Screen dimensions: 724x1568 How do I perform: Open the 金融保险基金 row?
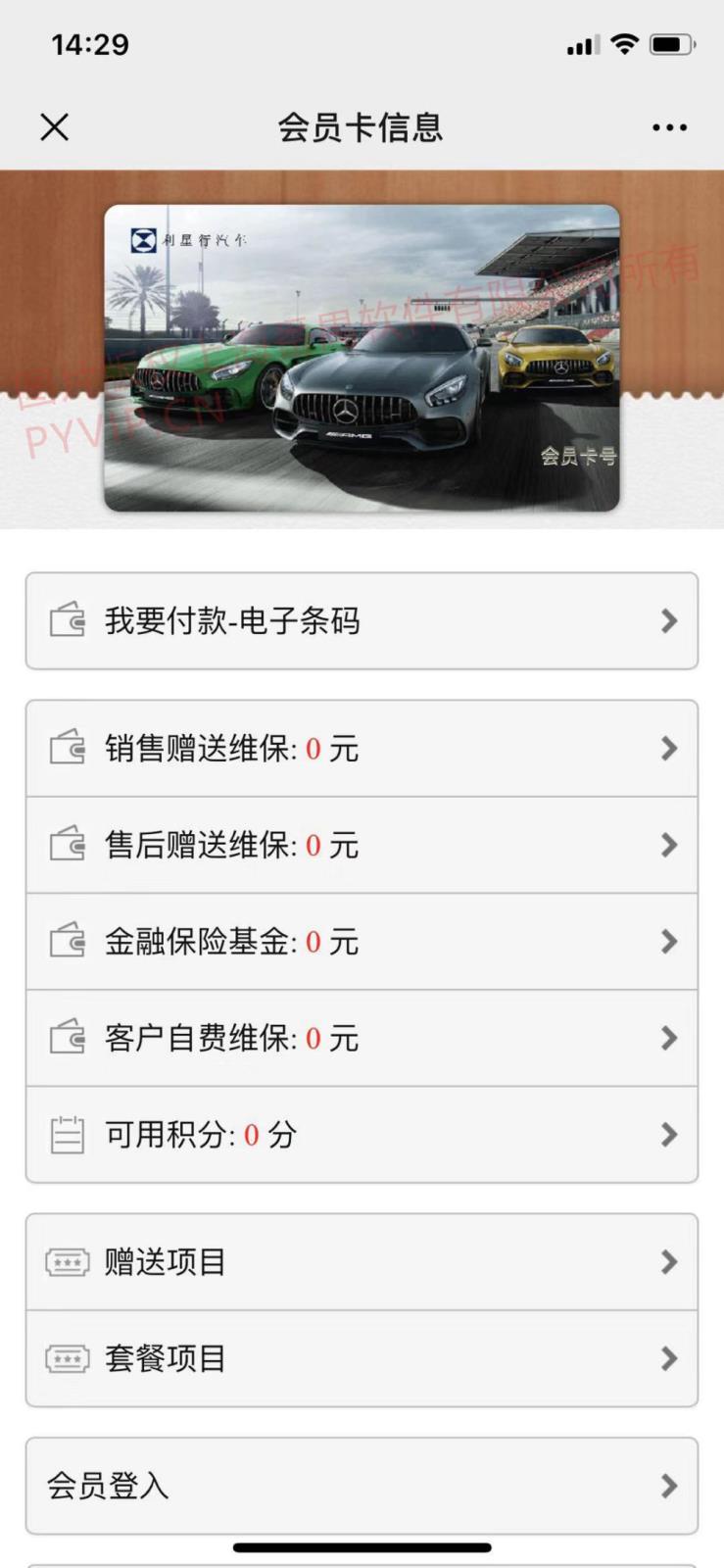pyautogui.click(x=362, y=942)
